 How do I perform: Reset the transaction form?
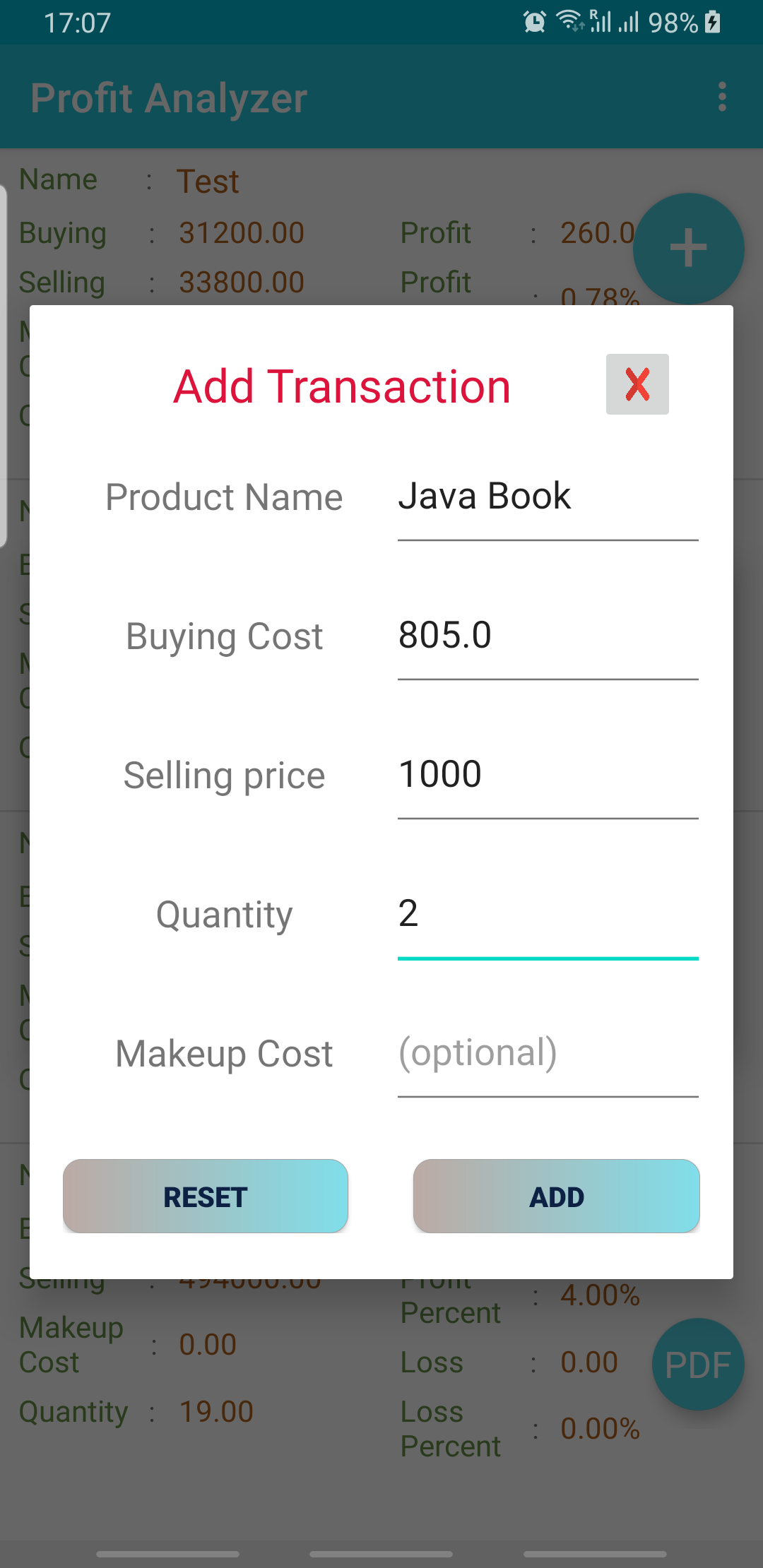click(206, 1196)
